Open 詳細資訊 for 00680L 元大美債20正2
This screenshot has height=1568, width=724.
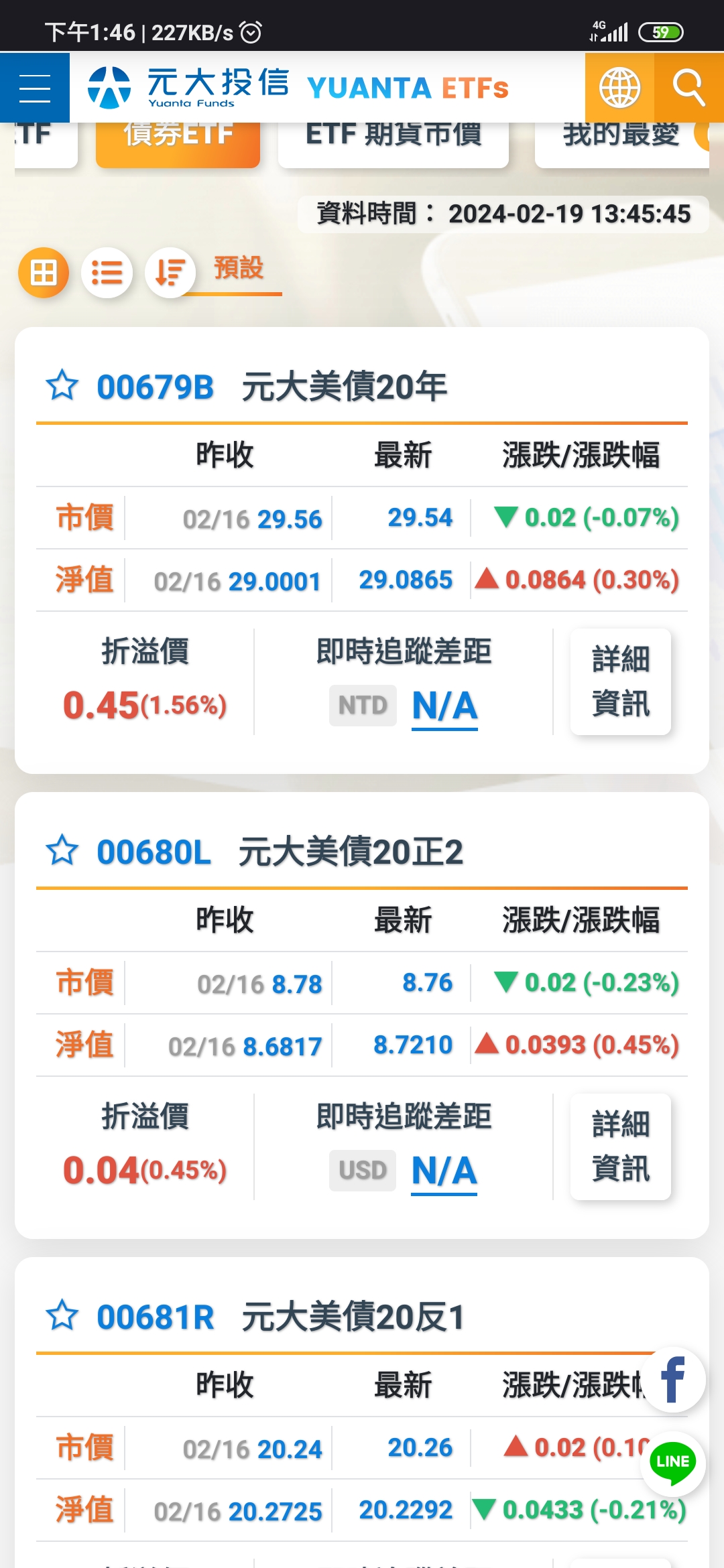click(621, 1147)
